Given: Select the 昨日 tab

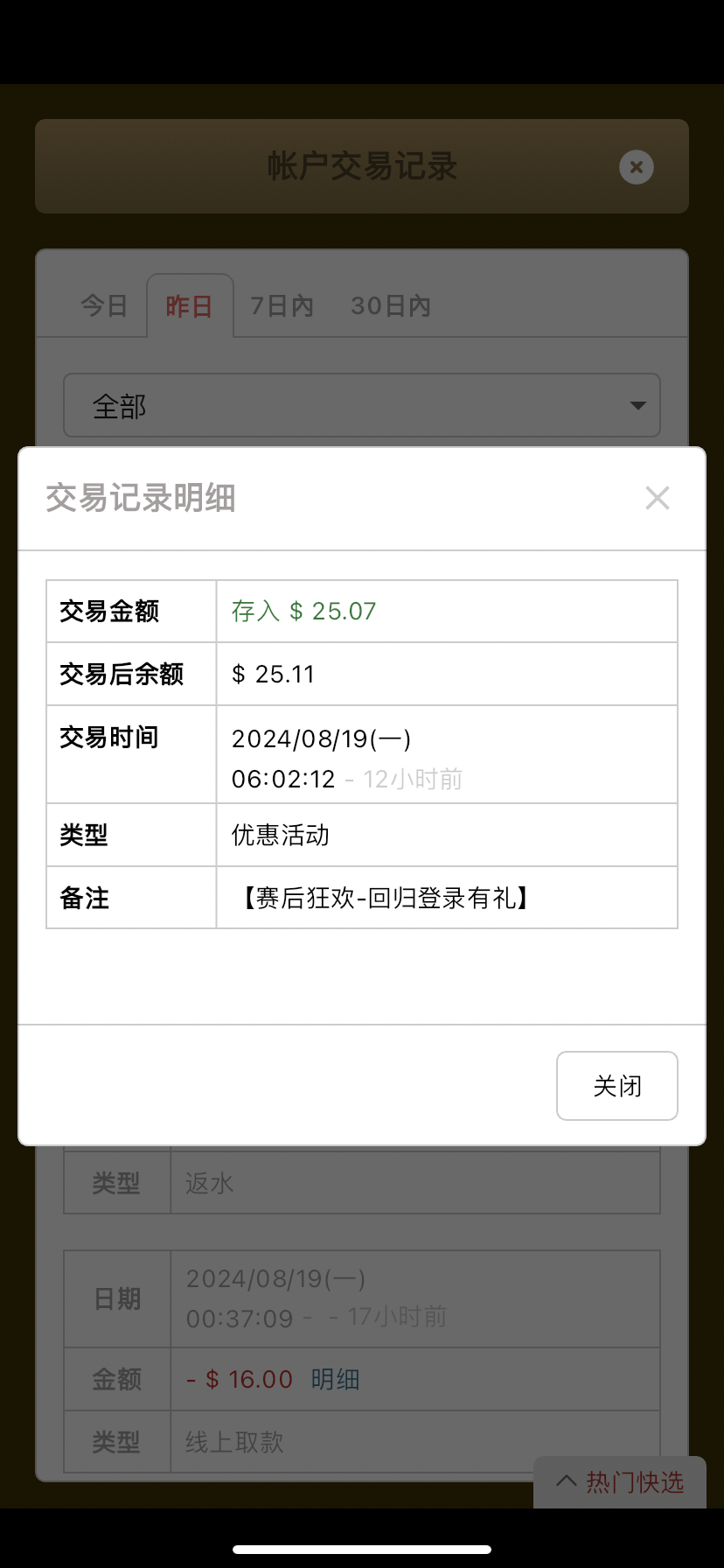Looking at the screenshot, I should coord(190,306).
